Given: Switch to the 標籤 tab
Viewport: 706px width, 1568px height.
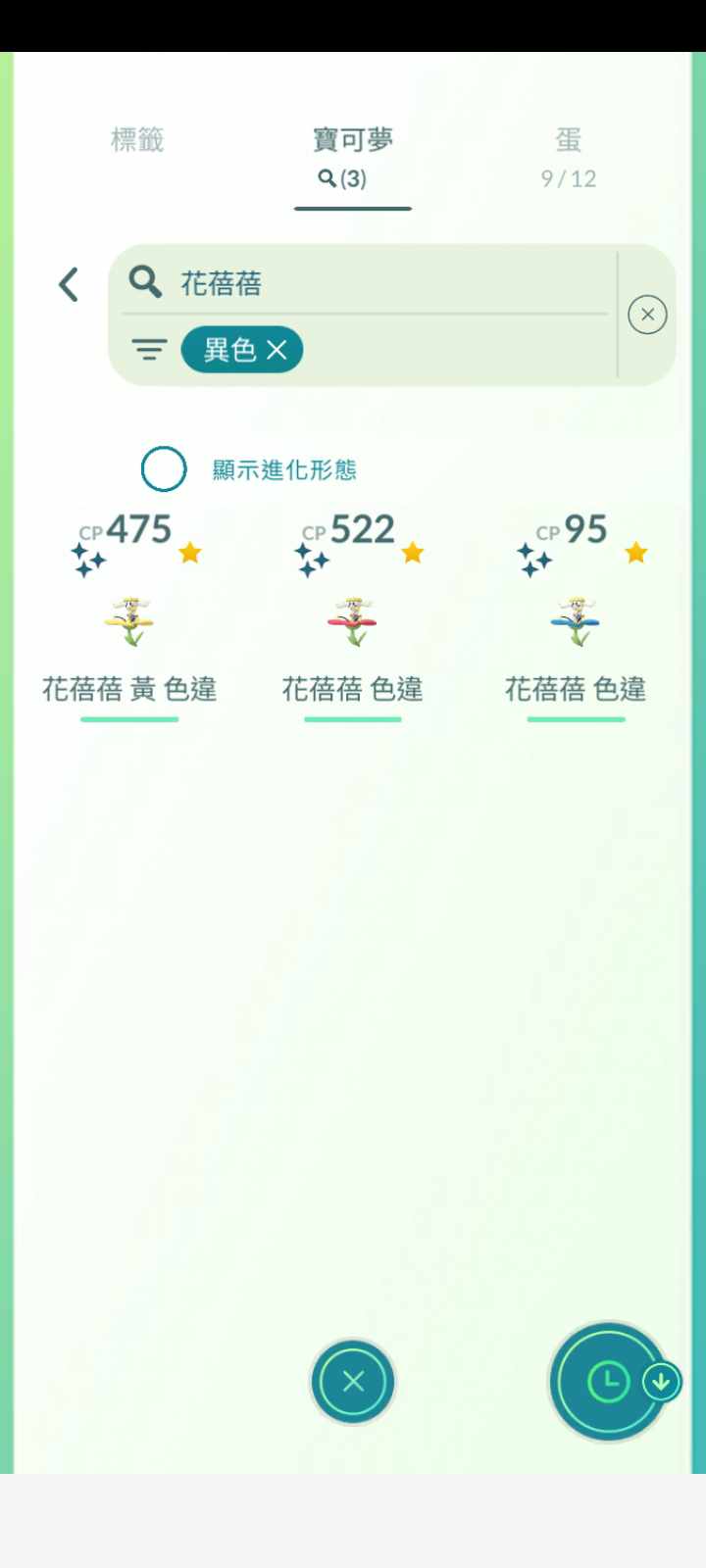Looking at the screenshot, I should (137, 140).
